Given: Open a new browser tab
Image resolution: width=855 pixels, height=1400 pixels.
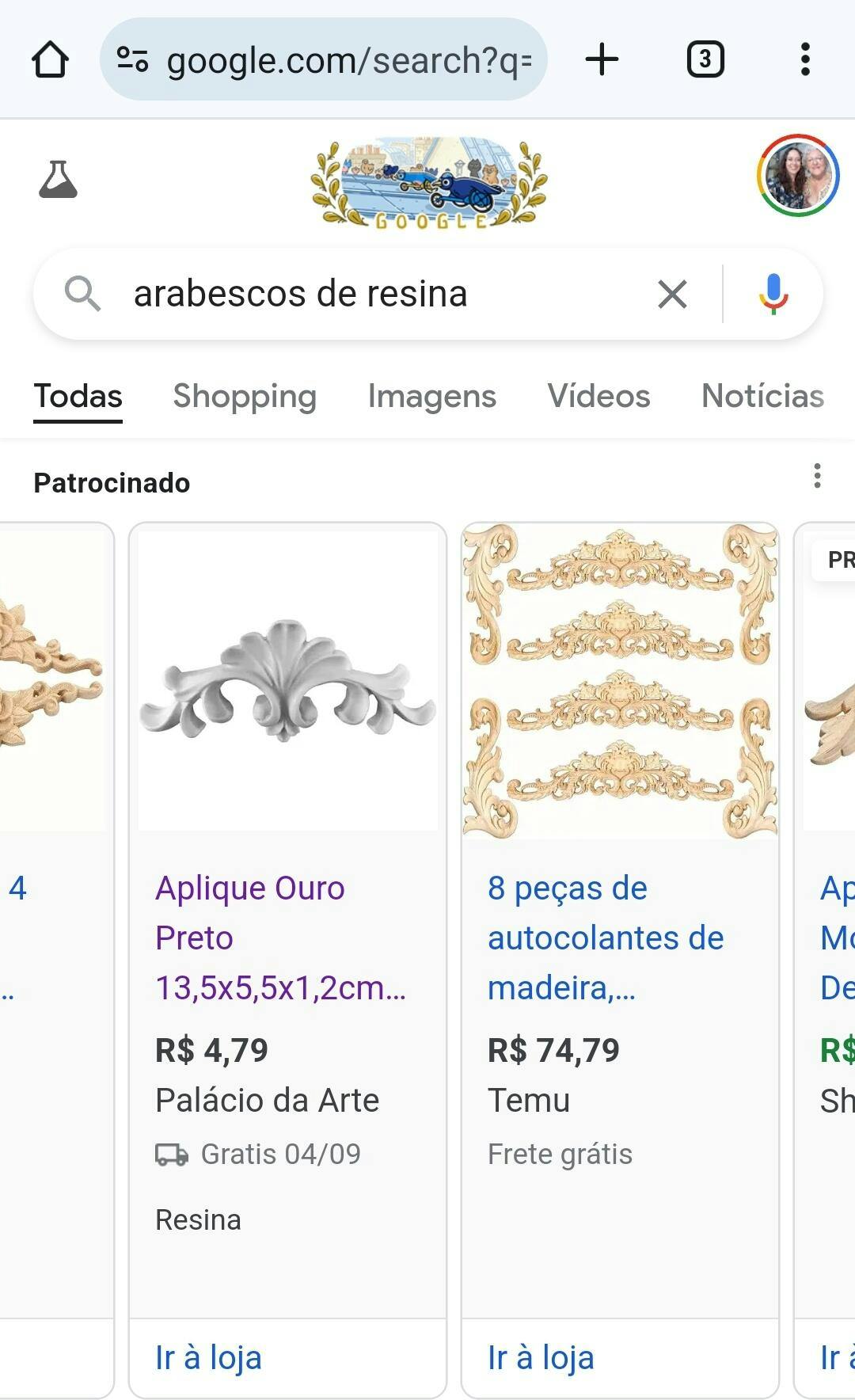Looking at the screenshot, I should (x=602, y=60).
